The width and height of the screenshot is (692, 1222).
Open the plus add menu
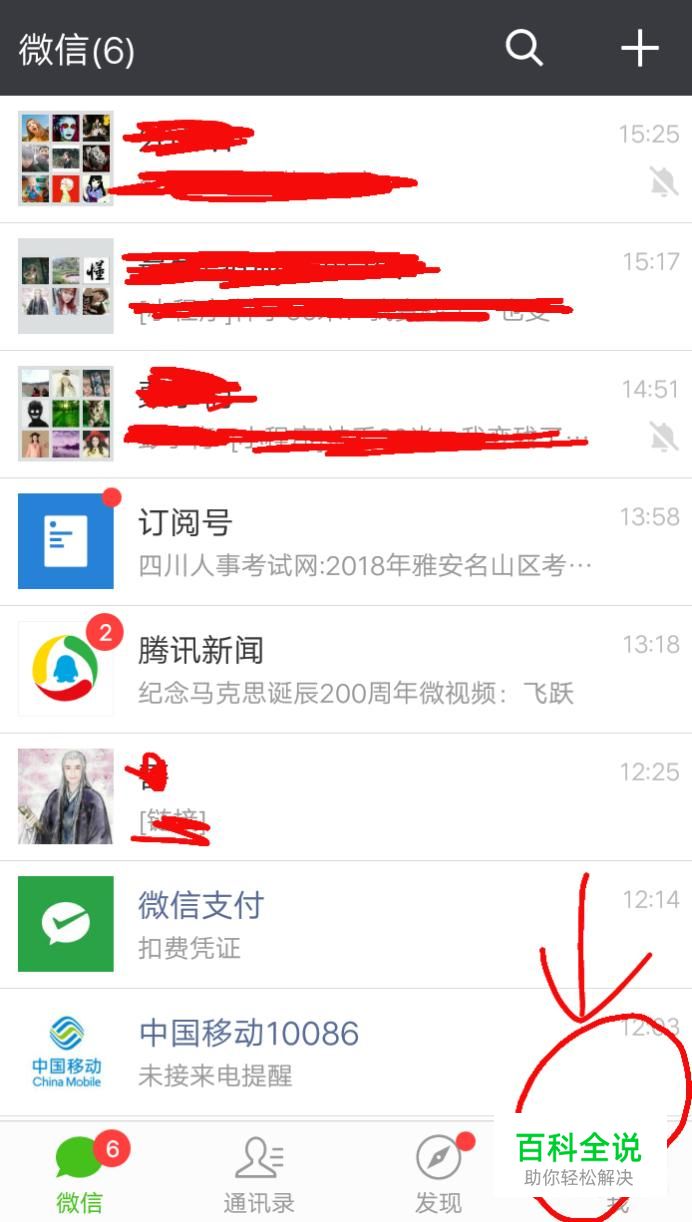tap(640, 48)
